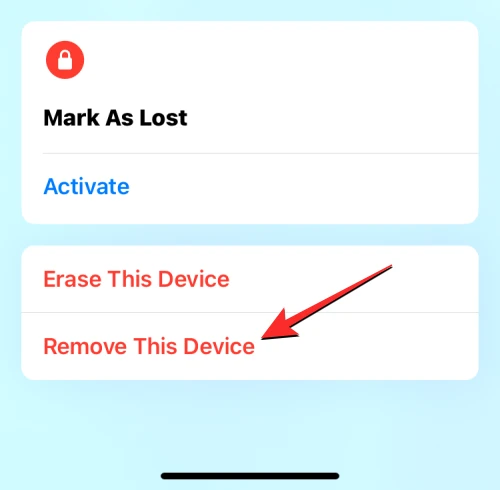Choose Remove This Device
500x490 pixels.
[x=250, y=346]
